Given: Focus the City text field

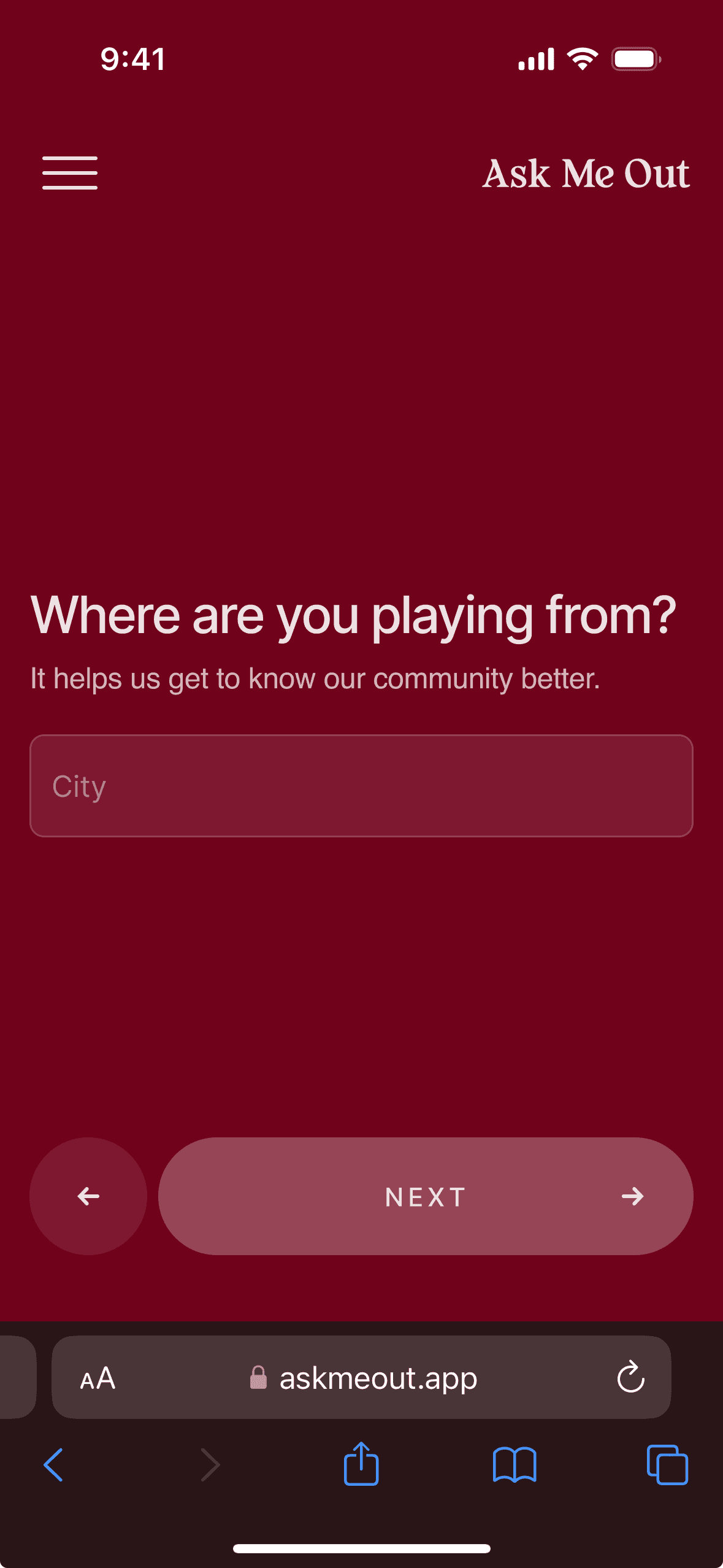Looking at the screenshot, I should [x=361, y=786].
